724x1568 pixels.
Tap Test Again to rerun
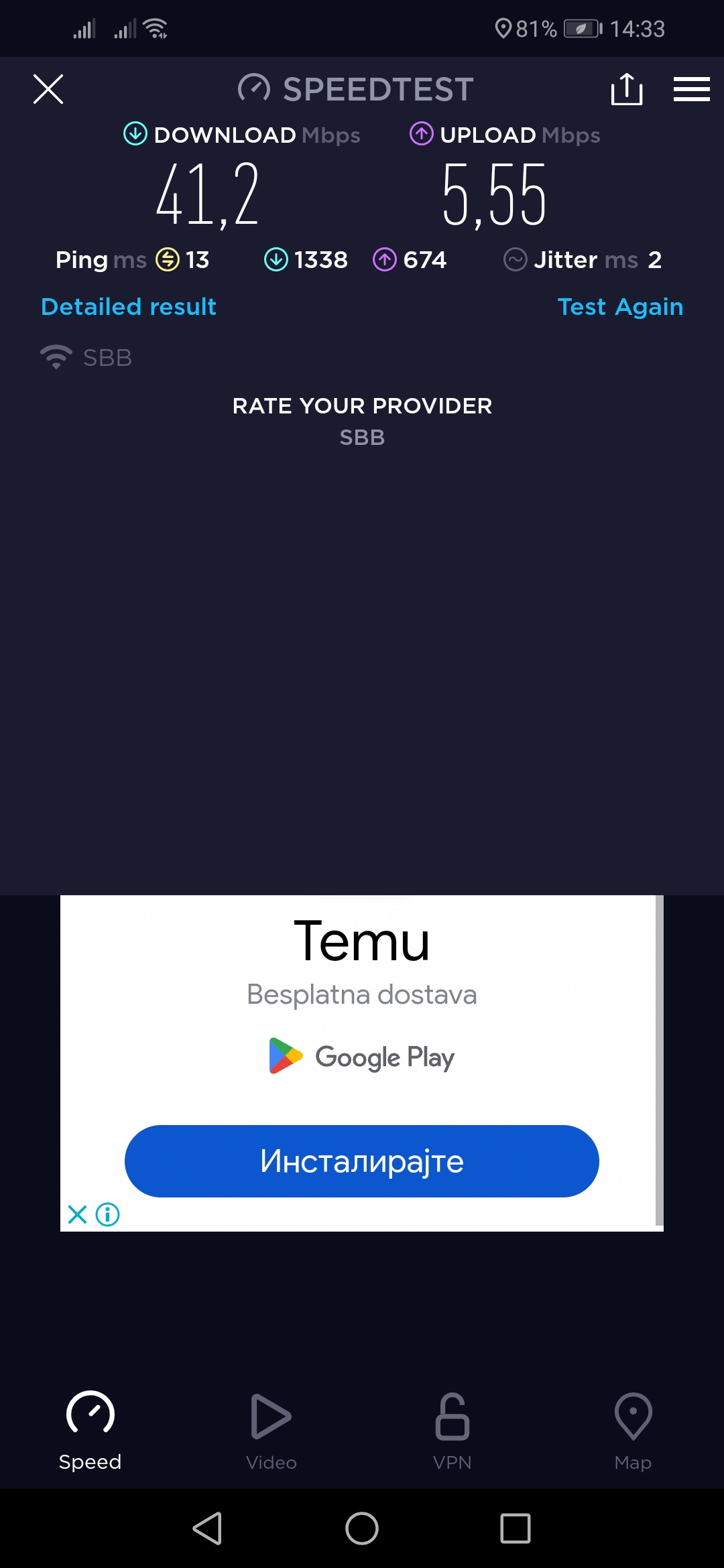click(x=620, y=307)
